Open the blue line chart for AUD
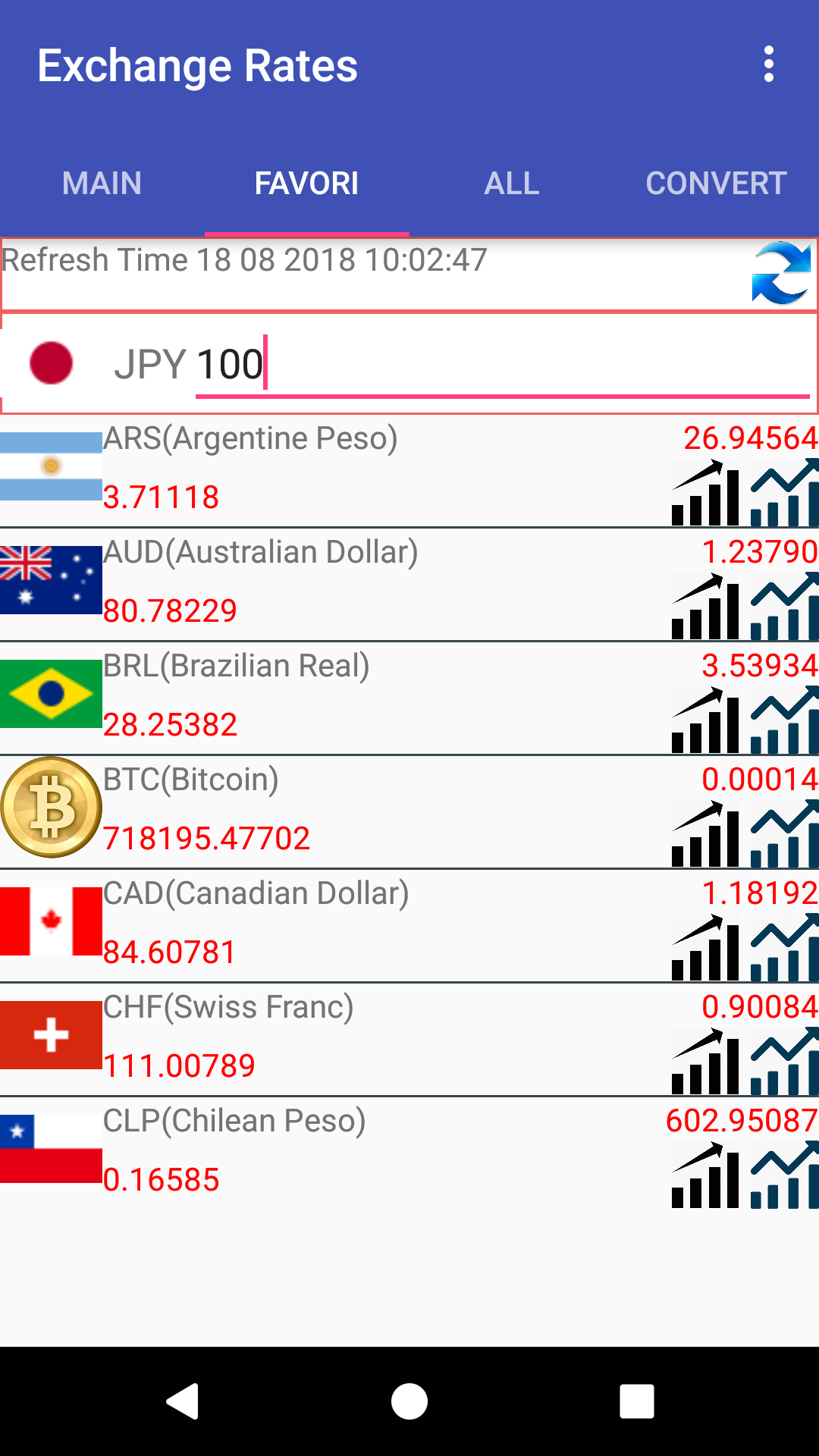819x1456 pixels. click(785, 607)
